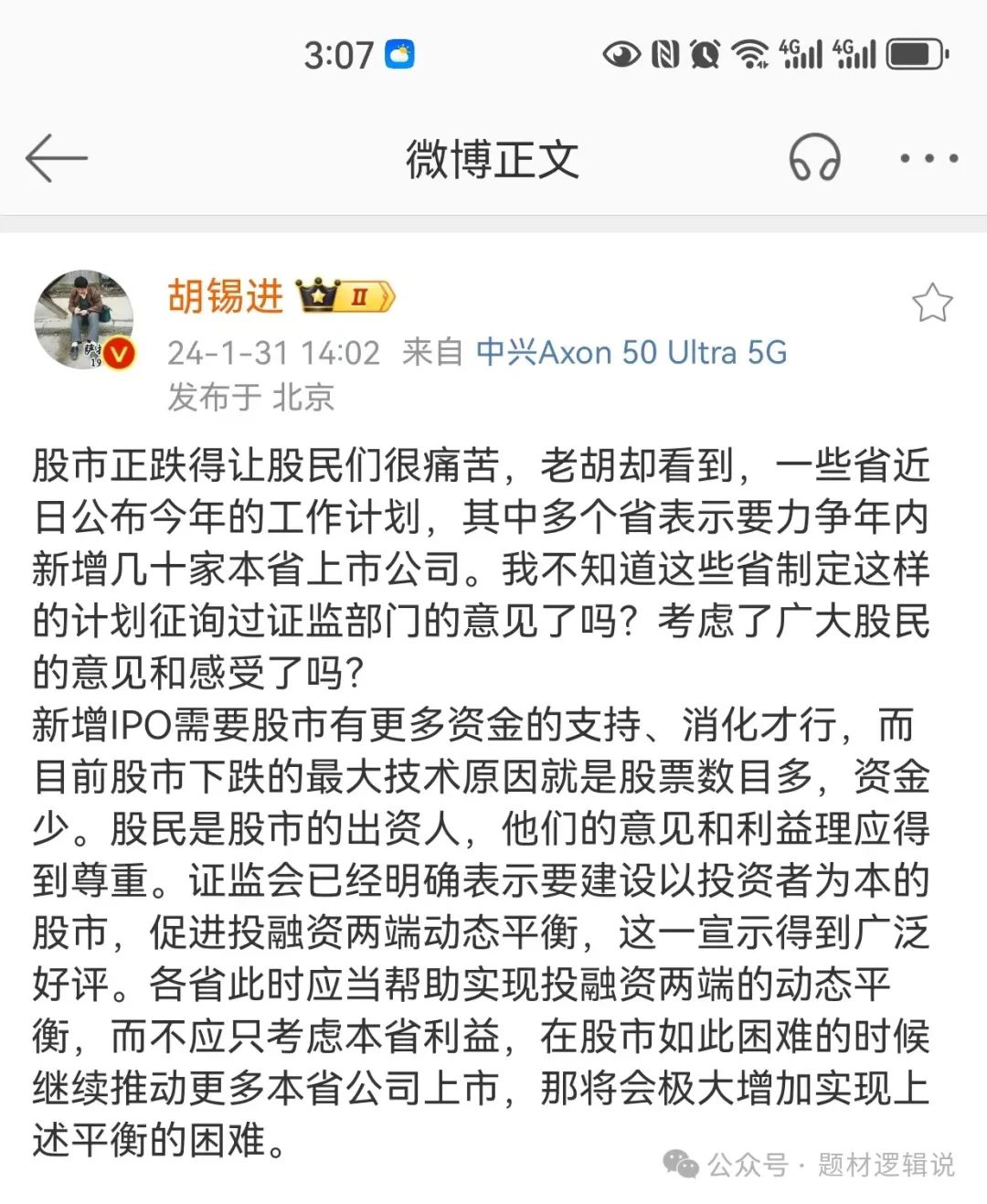The width and height of the screenshot is (987, 1204).
Task: Go back using the top-left arrow
Action: point(56,158)
